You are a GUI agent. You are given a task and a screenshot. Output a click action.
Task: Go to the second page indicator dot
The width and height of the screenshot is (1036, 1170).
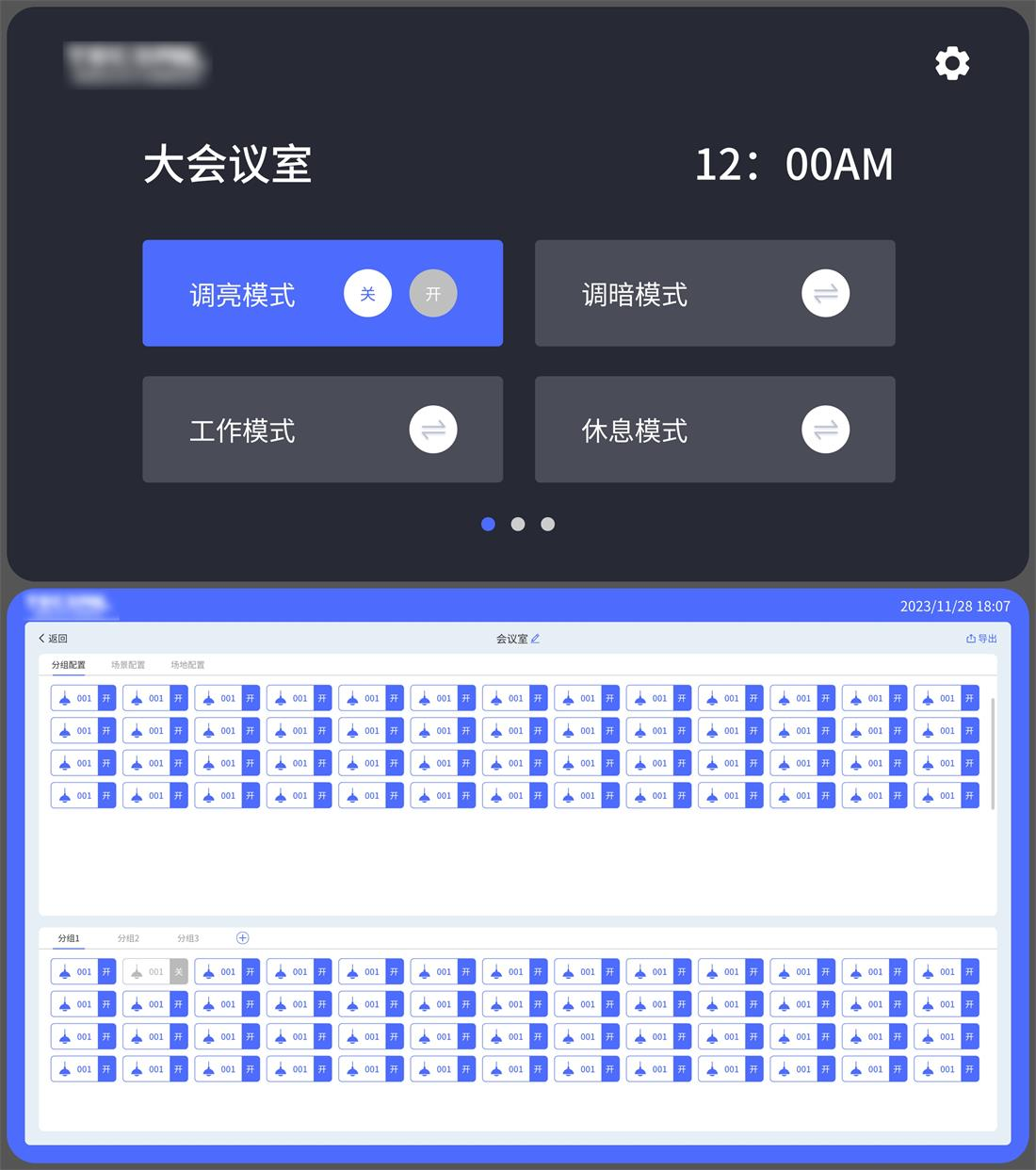pos(518,524)
